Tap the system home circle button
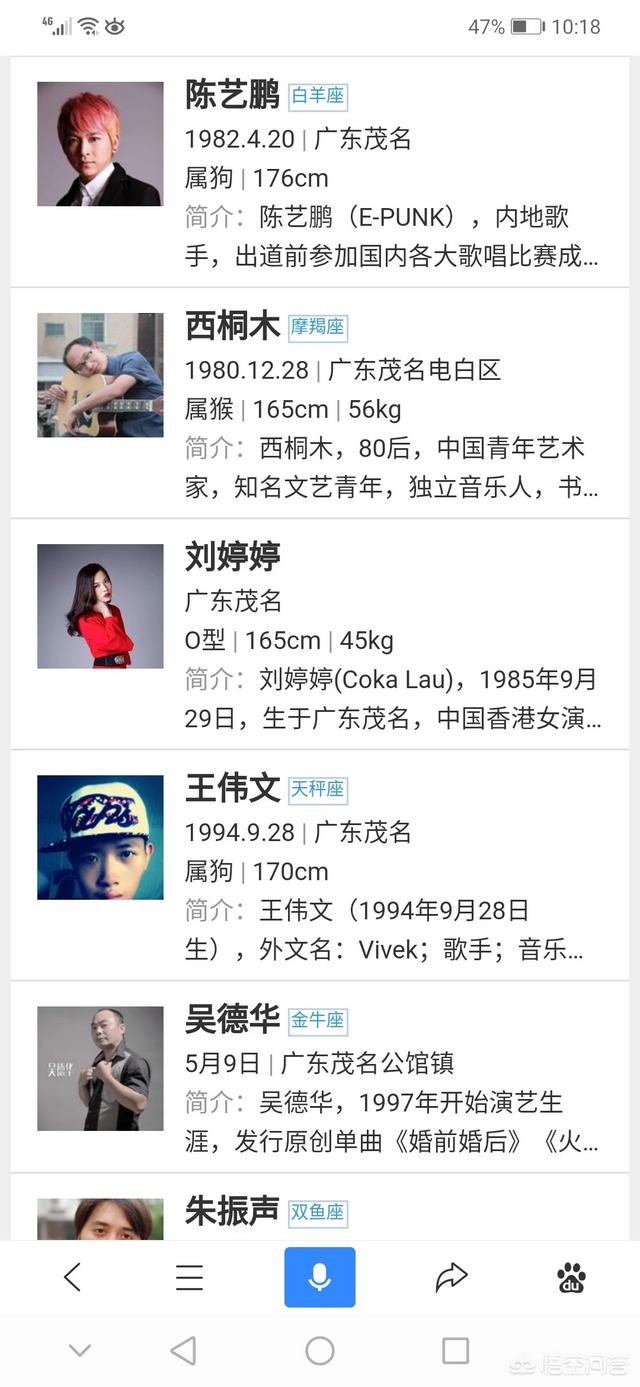The height and width of the screenshot is (1387, 640). [x=320, y=1351]
